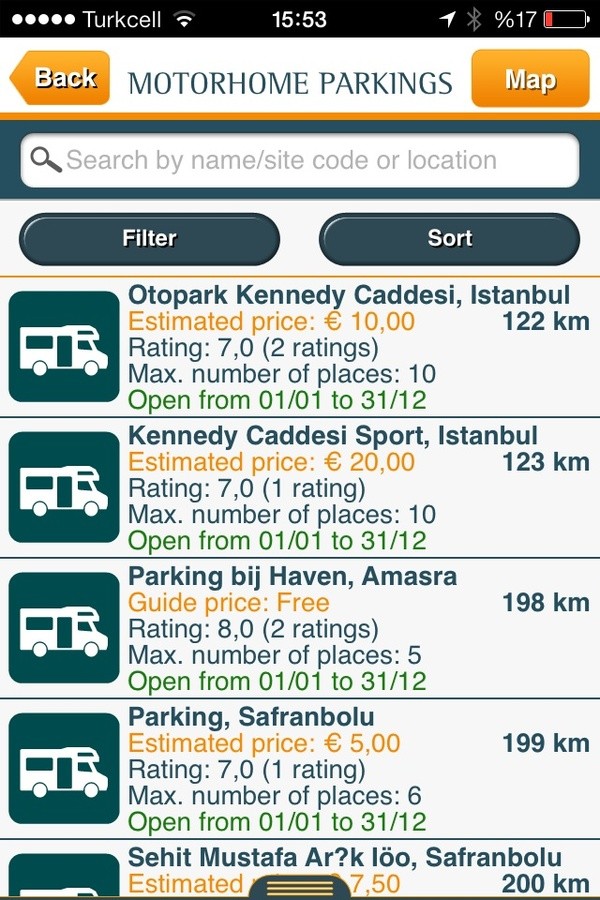Open Otopark Kennedy Caddesi, Istanbul listing
Screen dimensions: 600x900
coord(300,348)
